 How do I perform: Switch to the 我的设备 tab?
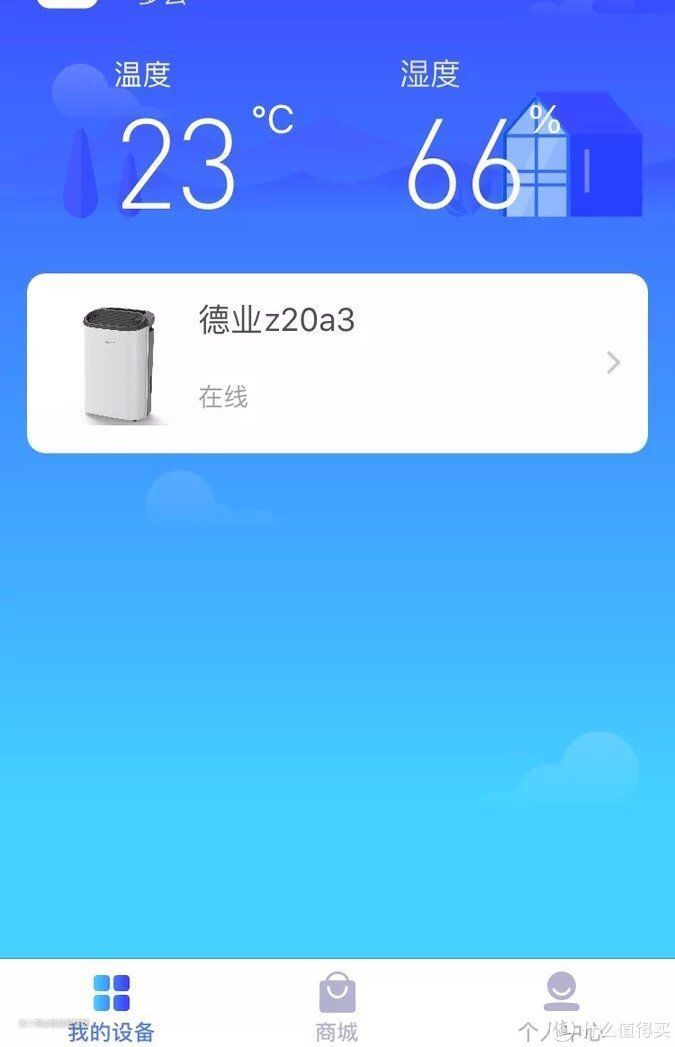(x=112, y=1006)
